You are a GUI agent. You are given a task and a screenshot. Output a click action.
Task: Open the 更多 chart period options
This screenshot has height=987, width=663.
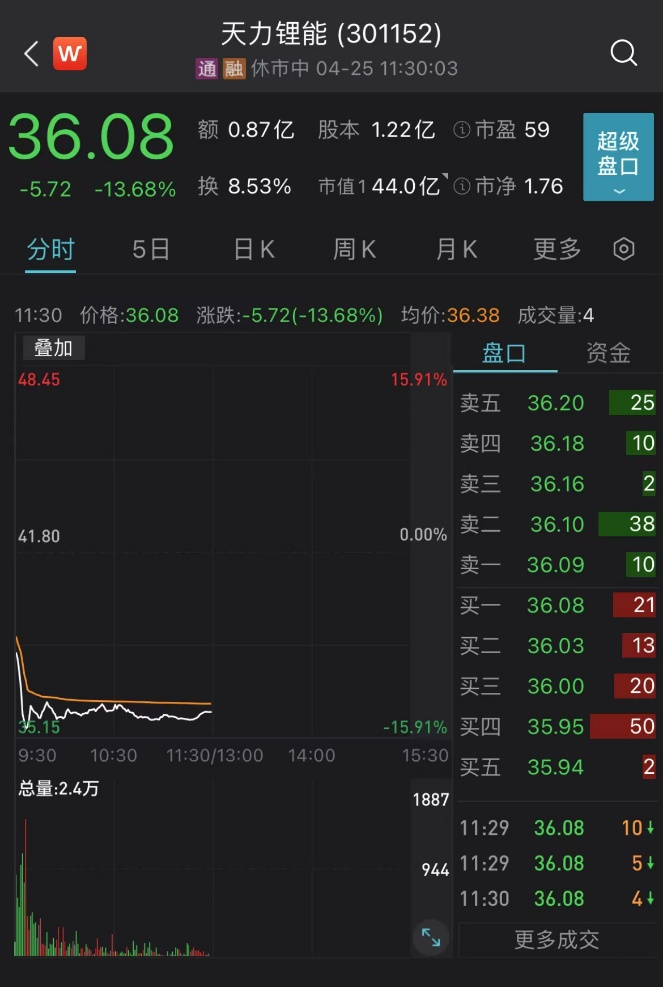[557, 249]
